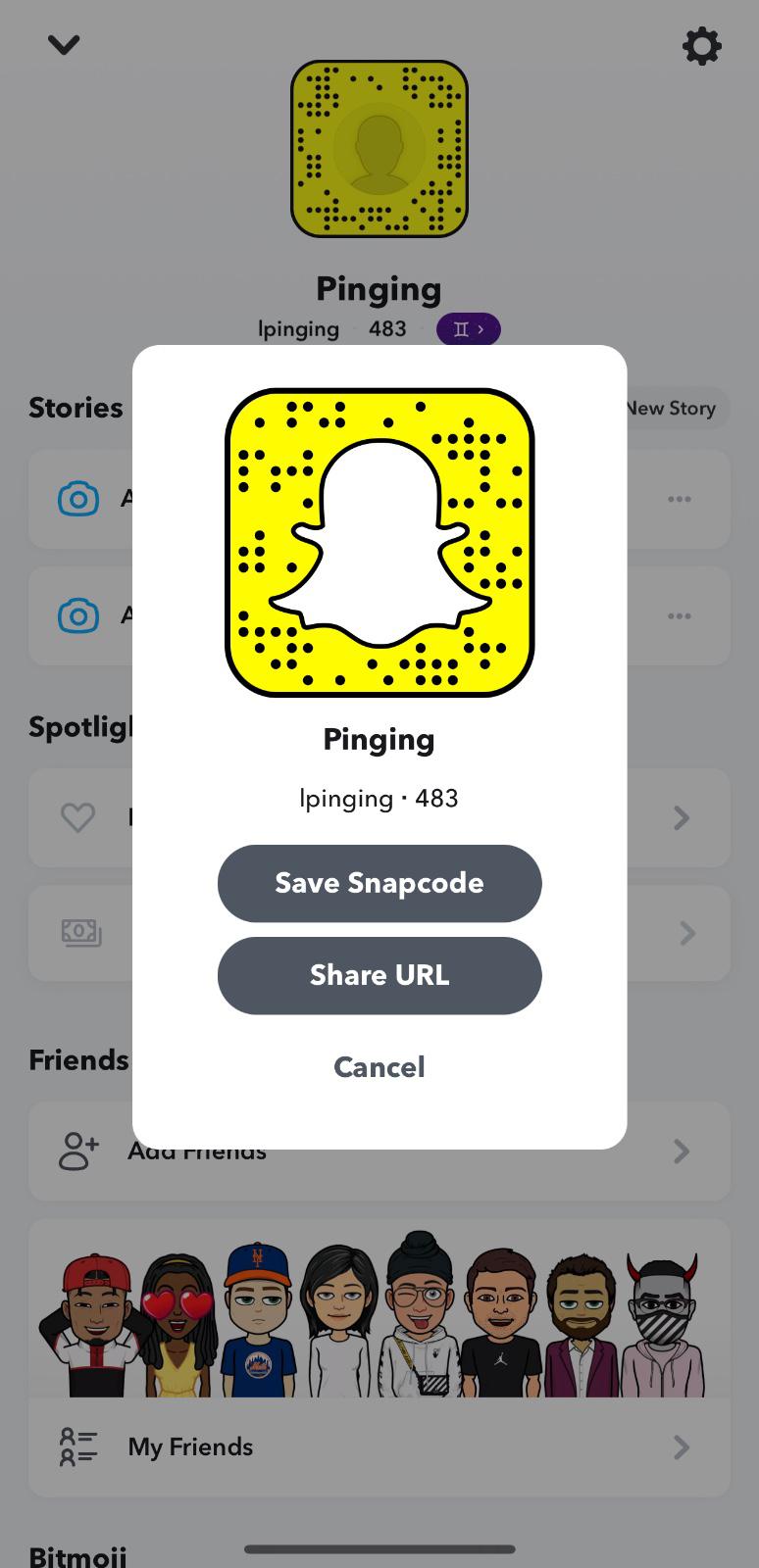
Task: Share the profile URL
Action: (x=379, y=975)
